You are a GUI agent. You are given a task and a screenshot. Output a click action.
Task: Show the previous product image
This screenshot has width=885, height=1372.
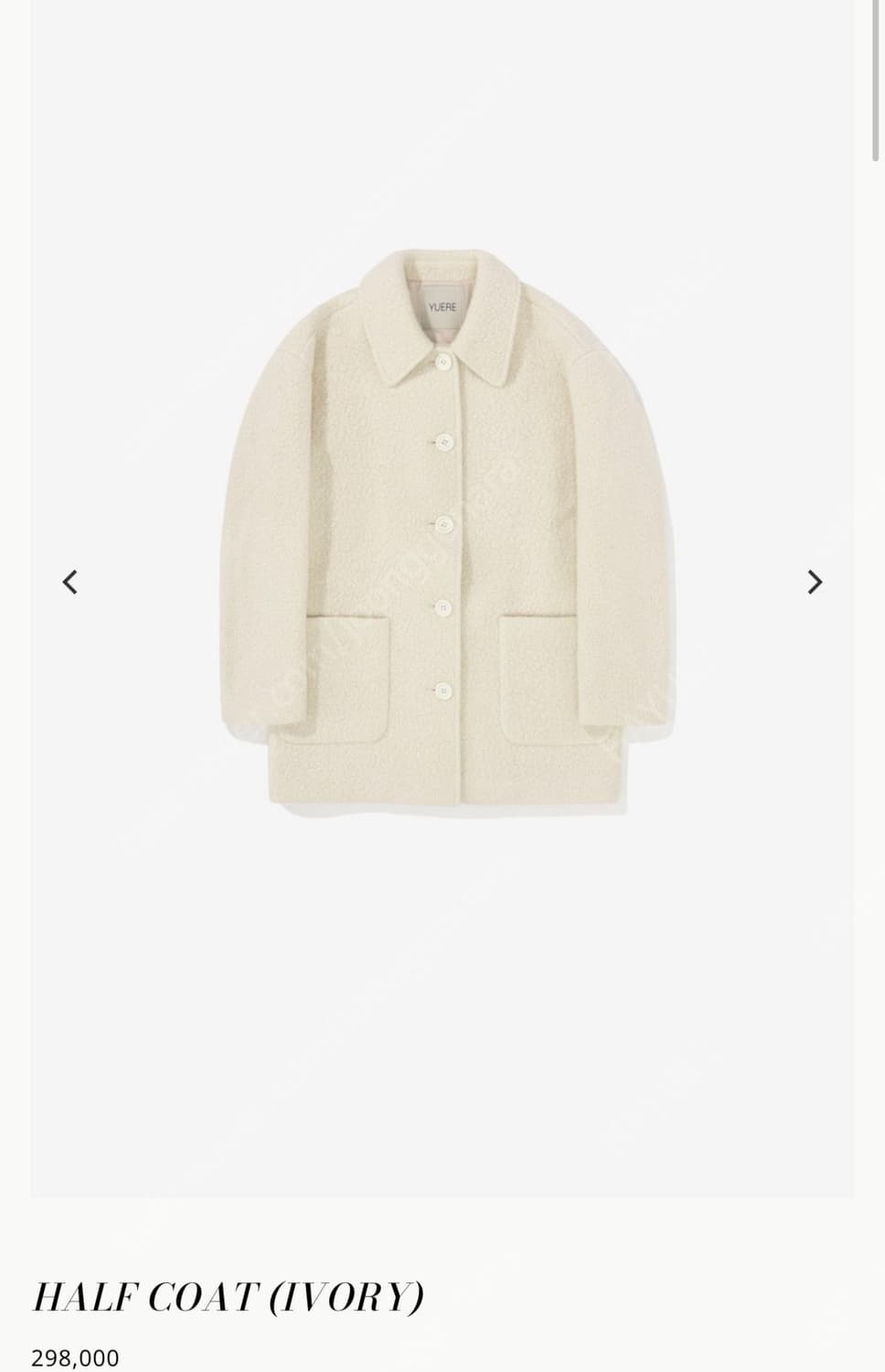(x=69, y=582)
